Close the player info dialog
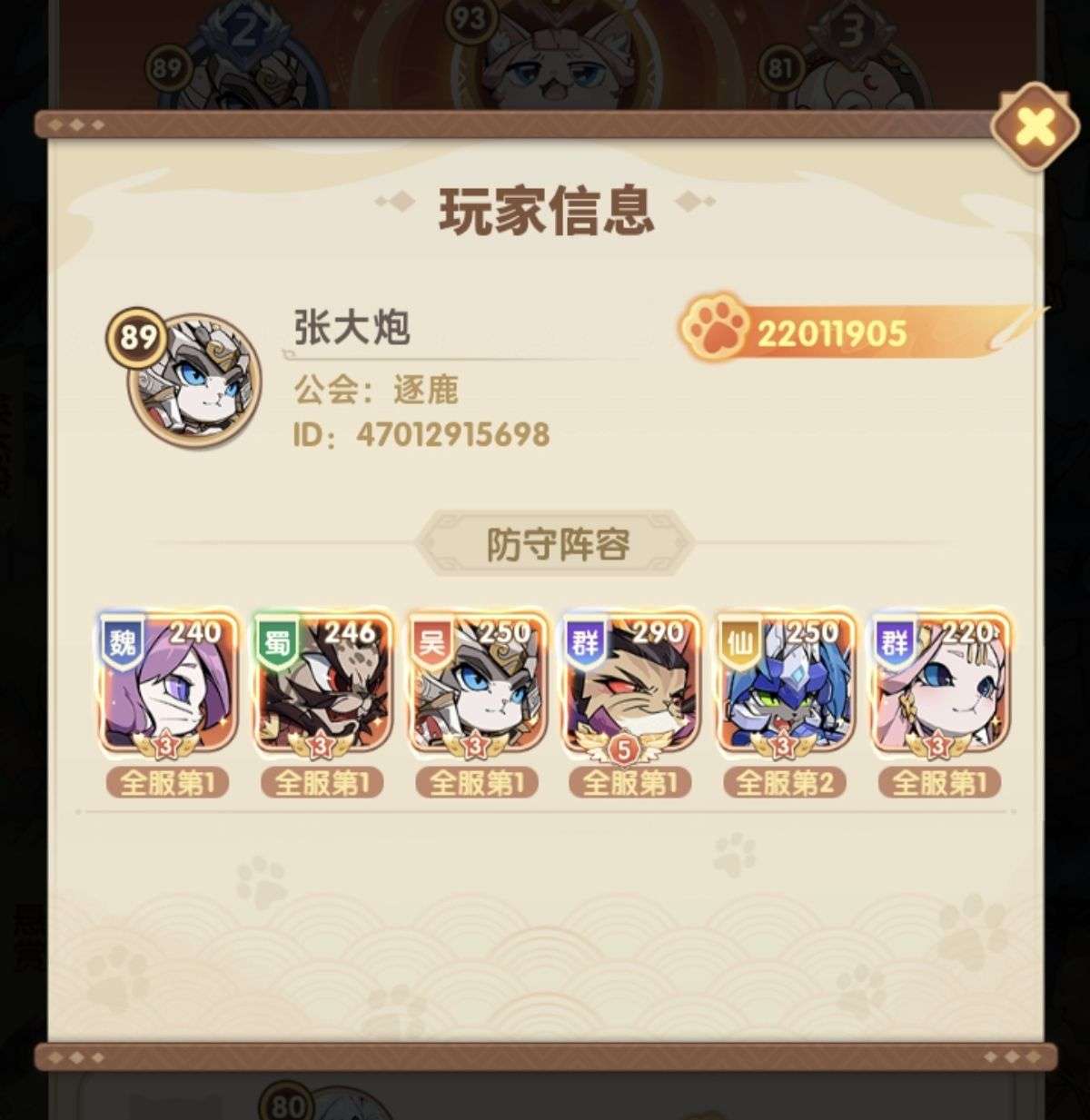1090x1120 pixels. (1035, 128)
